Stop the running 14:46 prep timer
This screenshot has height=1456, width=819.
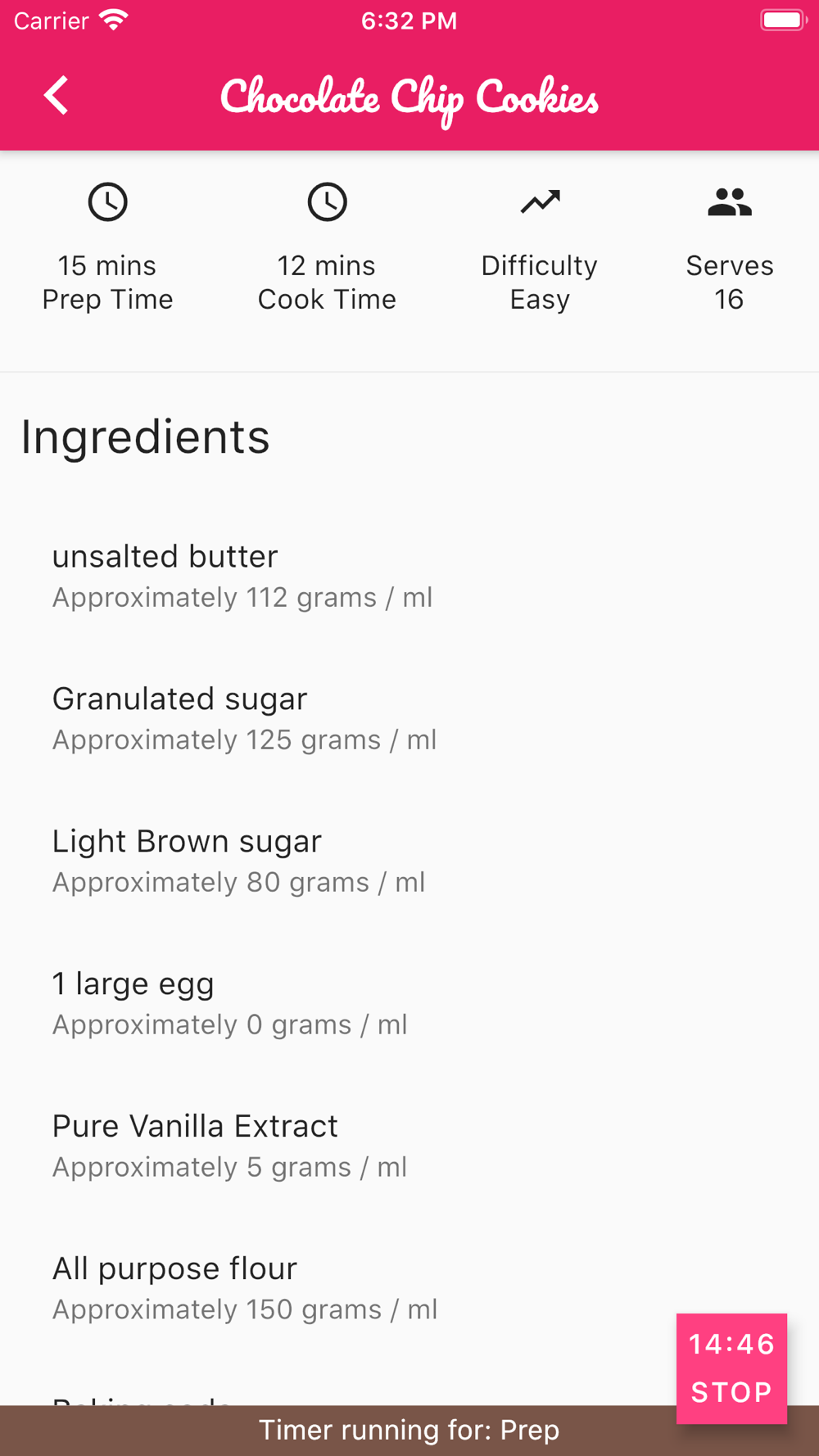coord(731,1368)
